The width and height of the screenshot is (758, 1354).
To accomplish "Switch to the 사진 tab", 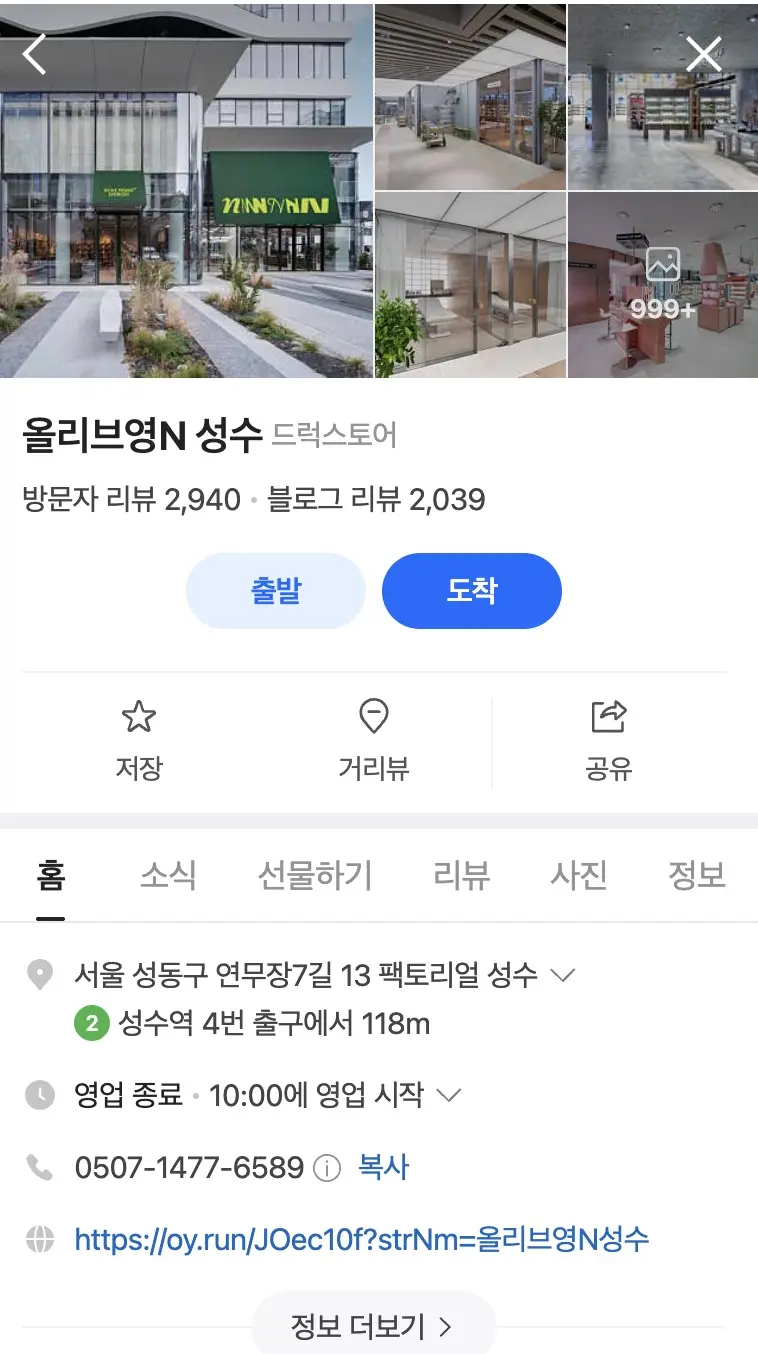I will [x=578, y=876].
